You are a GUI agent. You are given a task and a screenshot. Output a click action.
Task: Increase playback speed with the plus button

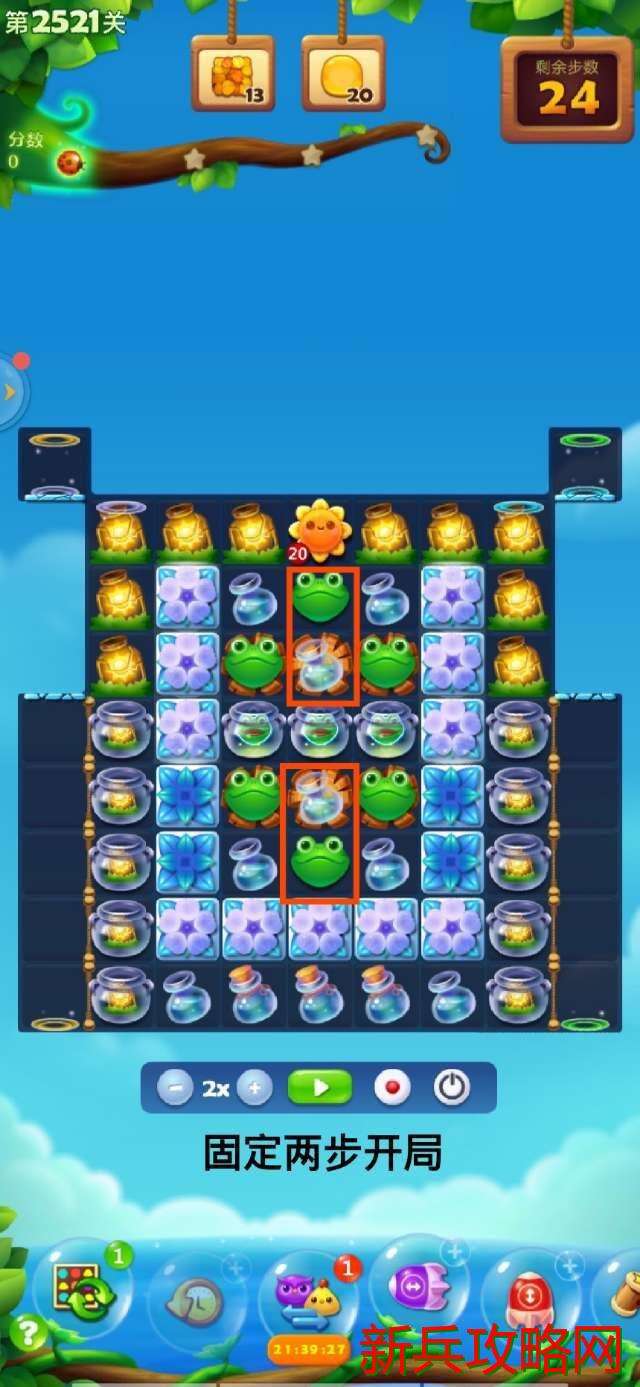255,1088
